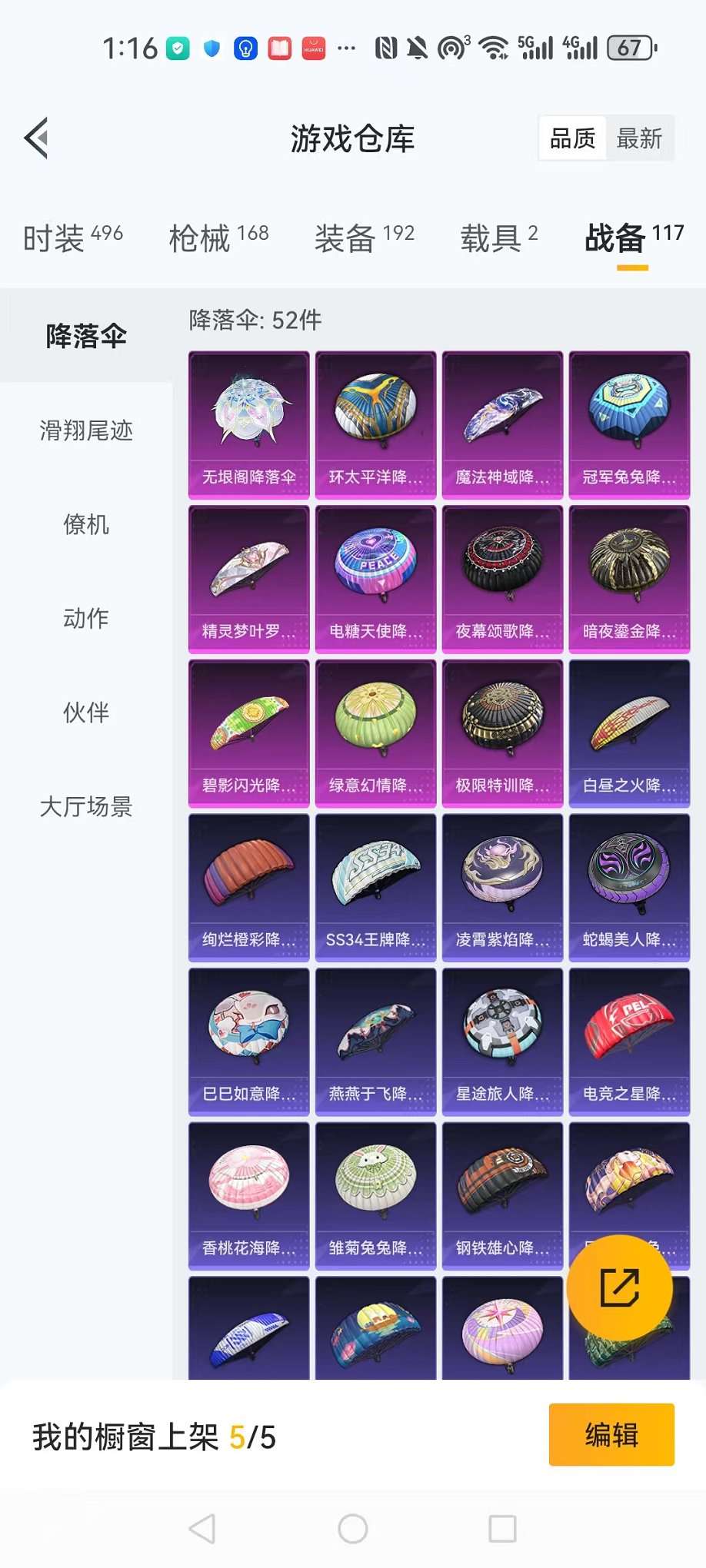Select the 伙伴 category
Screen dimensions: 706x1568
pos(86,713)
